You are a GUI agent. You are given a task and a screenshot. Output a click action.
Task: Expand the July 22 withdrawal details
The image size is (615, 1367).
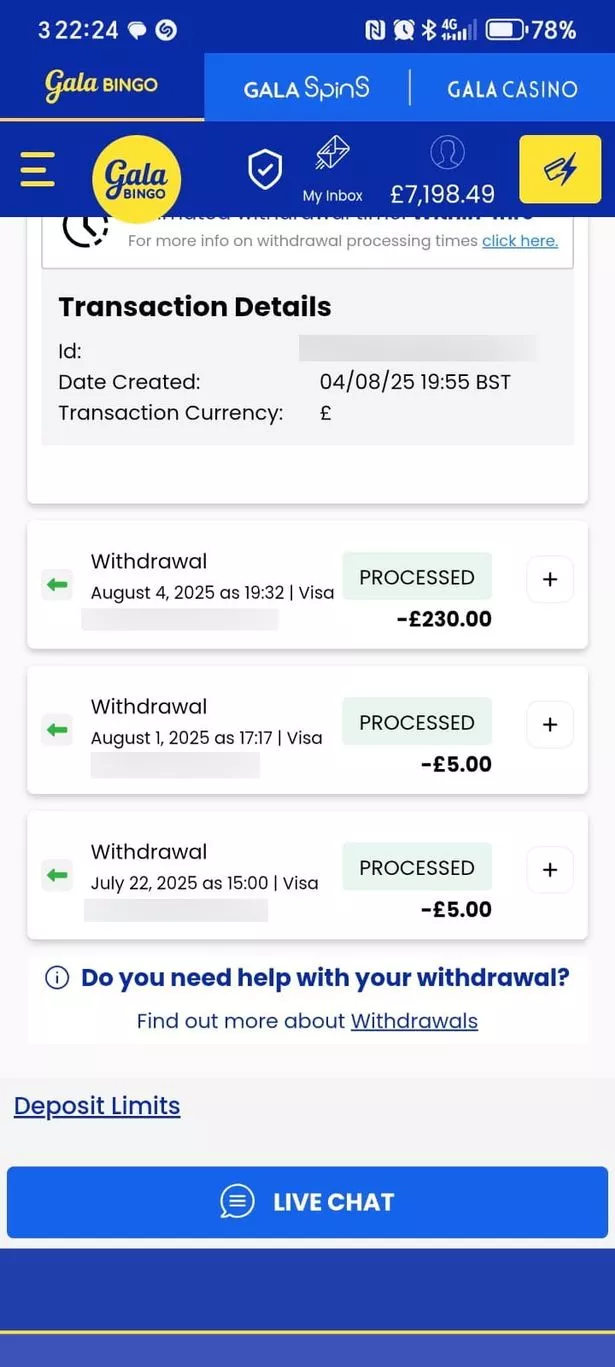pos(550,870)
